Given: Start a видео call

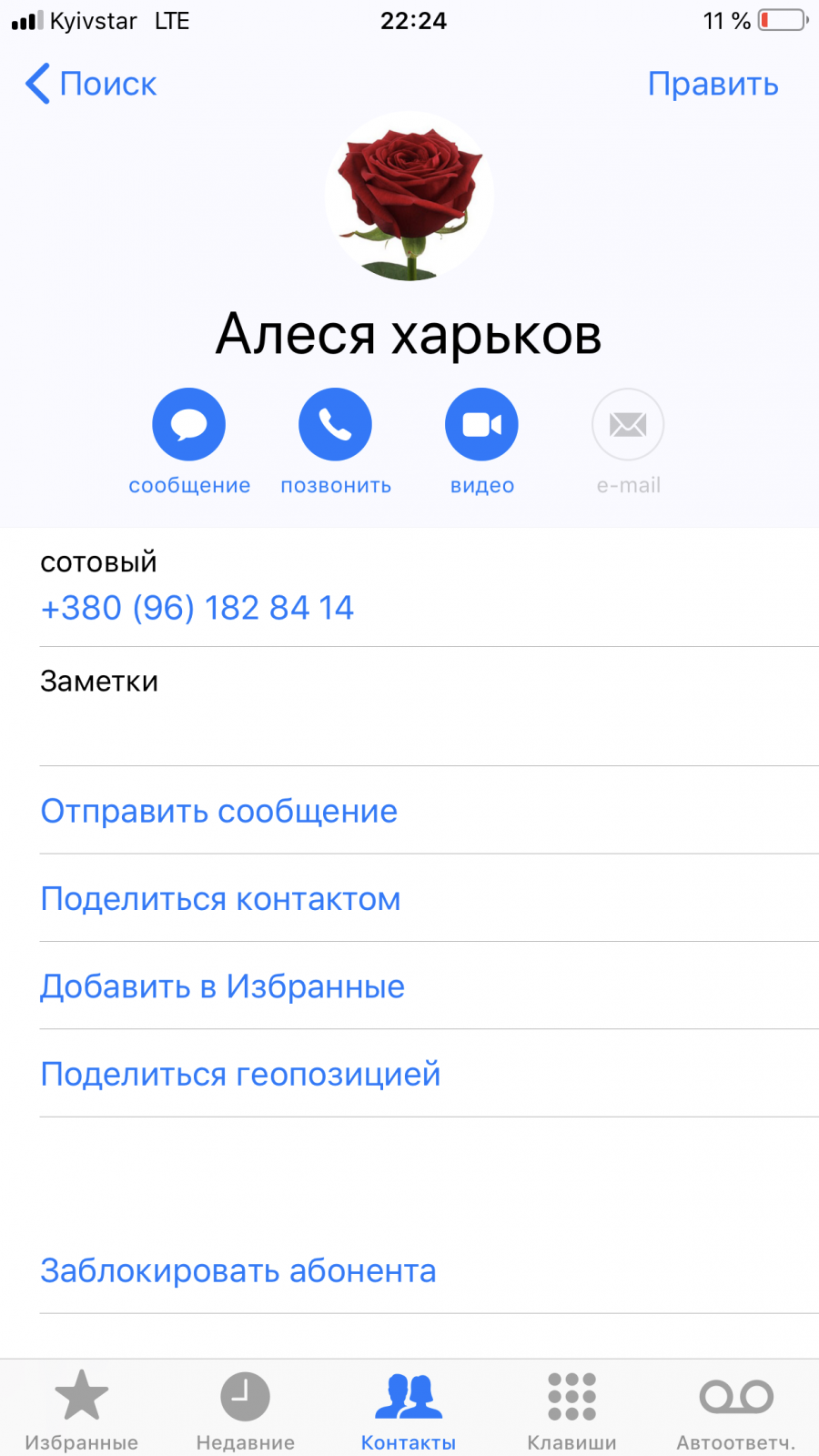Looking at the screenshot, I should pos(481,425).
